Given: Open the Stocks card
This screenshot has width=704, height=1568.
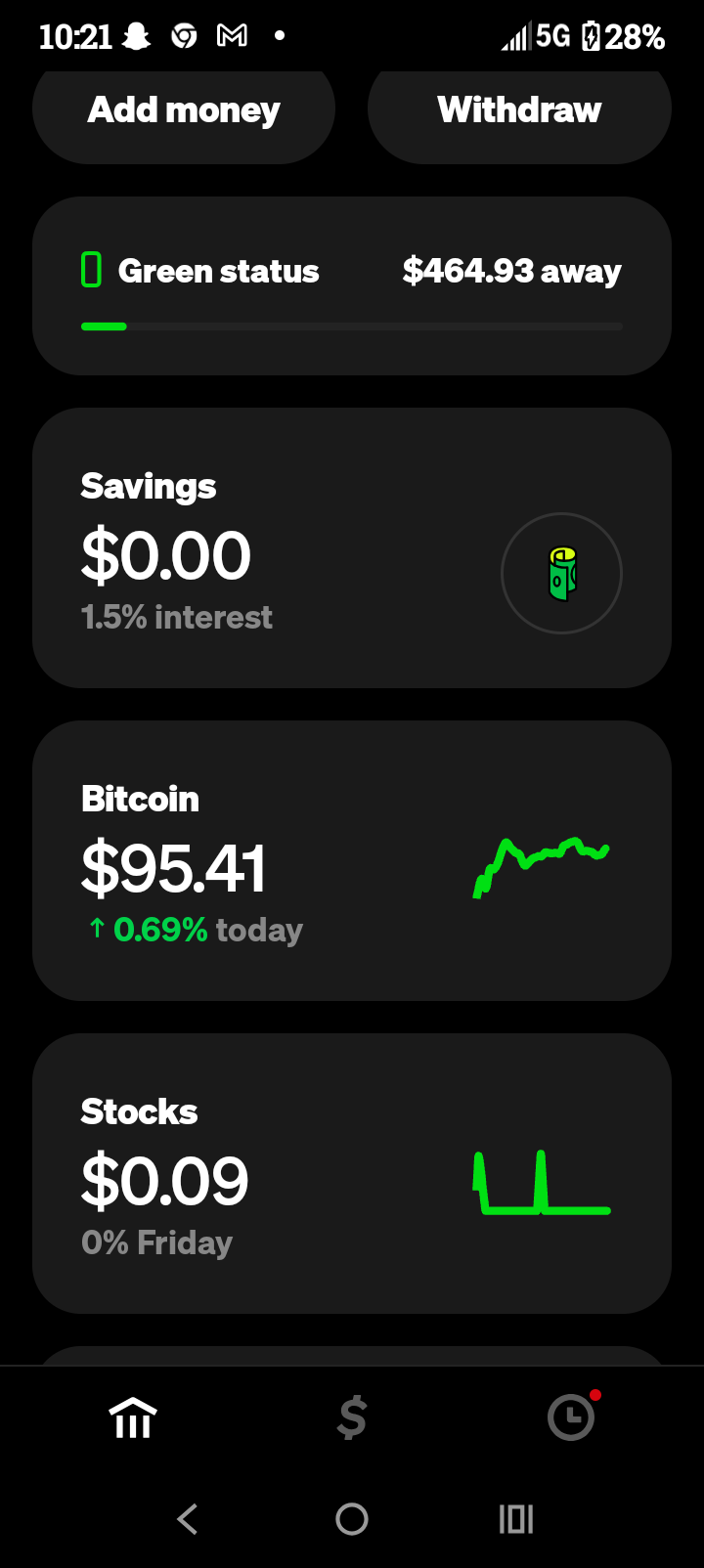Looking at the screenshot, I should pos(352,1173).
